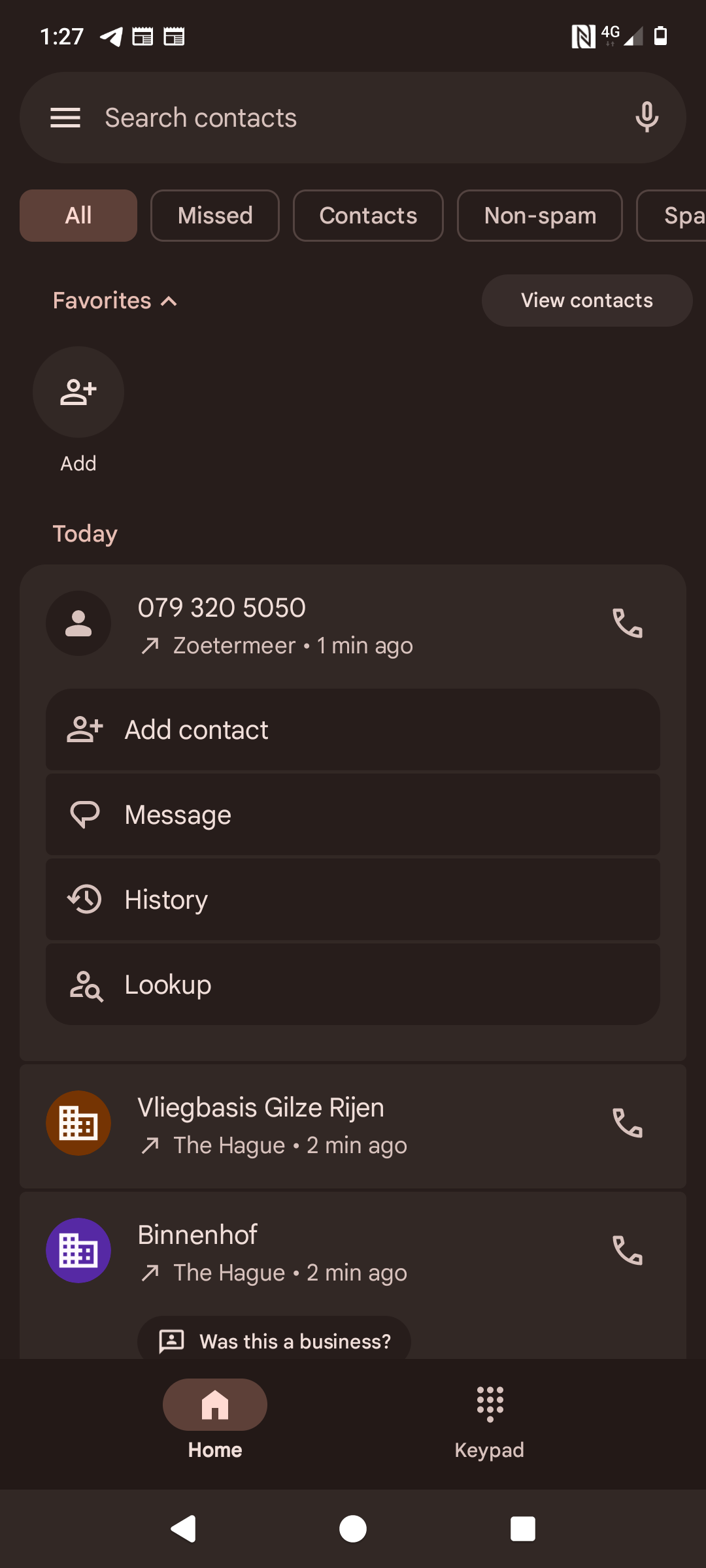Start voice search with the microphone

(x=647, y=118)
